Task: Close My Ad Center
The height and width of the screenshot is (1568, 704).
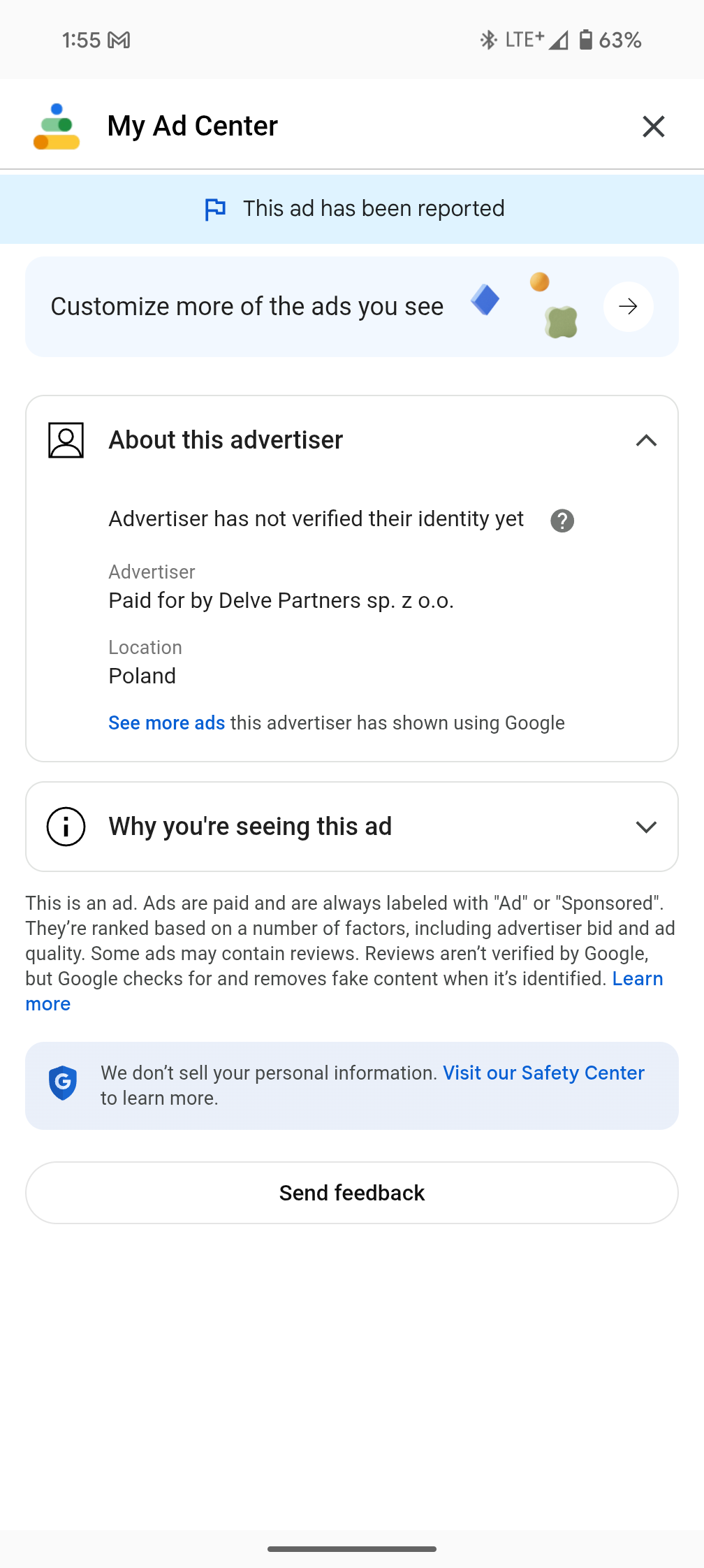Action: (x=653, y=126)
